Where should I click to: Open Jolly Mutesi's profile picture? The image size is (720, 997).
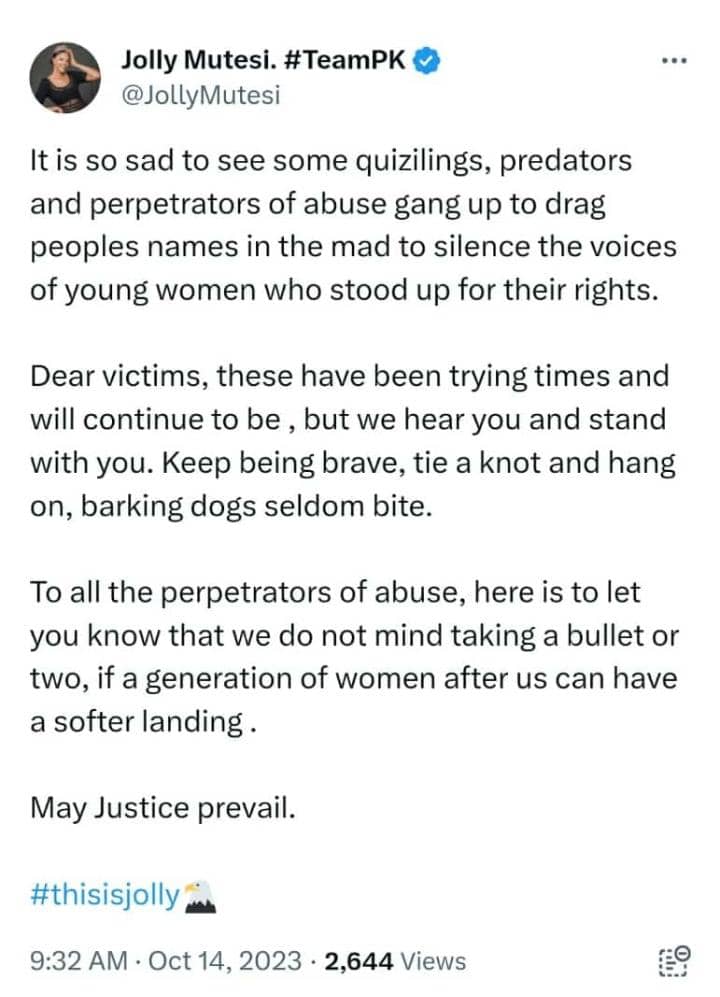(x=68, y=77)
